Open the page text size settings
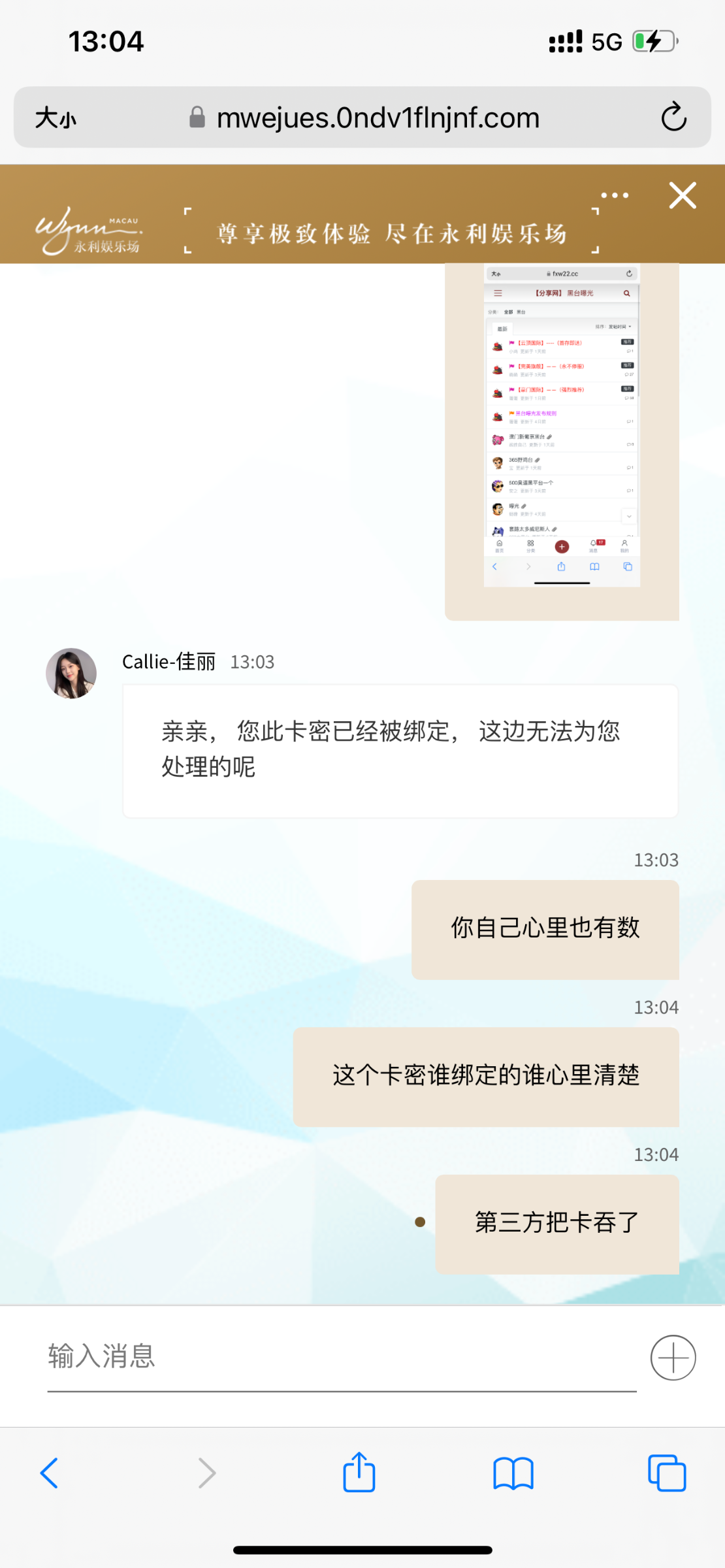The width and height of the screenshot is (725, 1568). [56, 118]
